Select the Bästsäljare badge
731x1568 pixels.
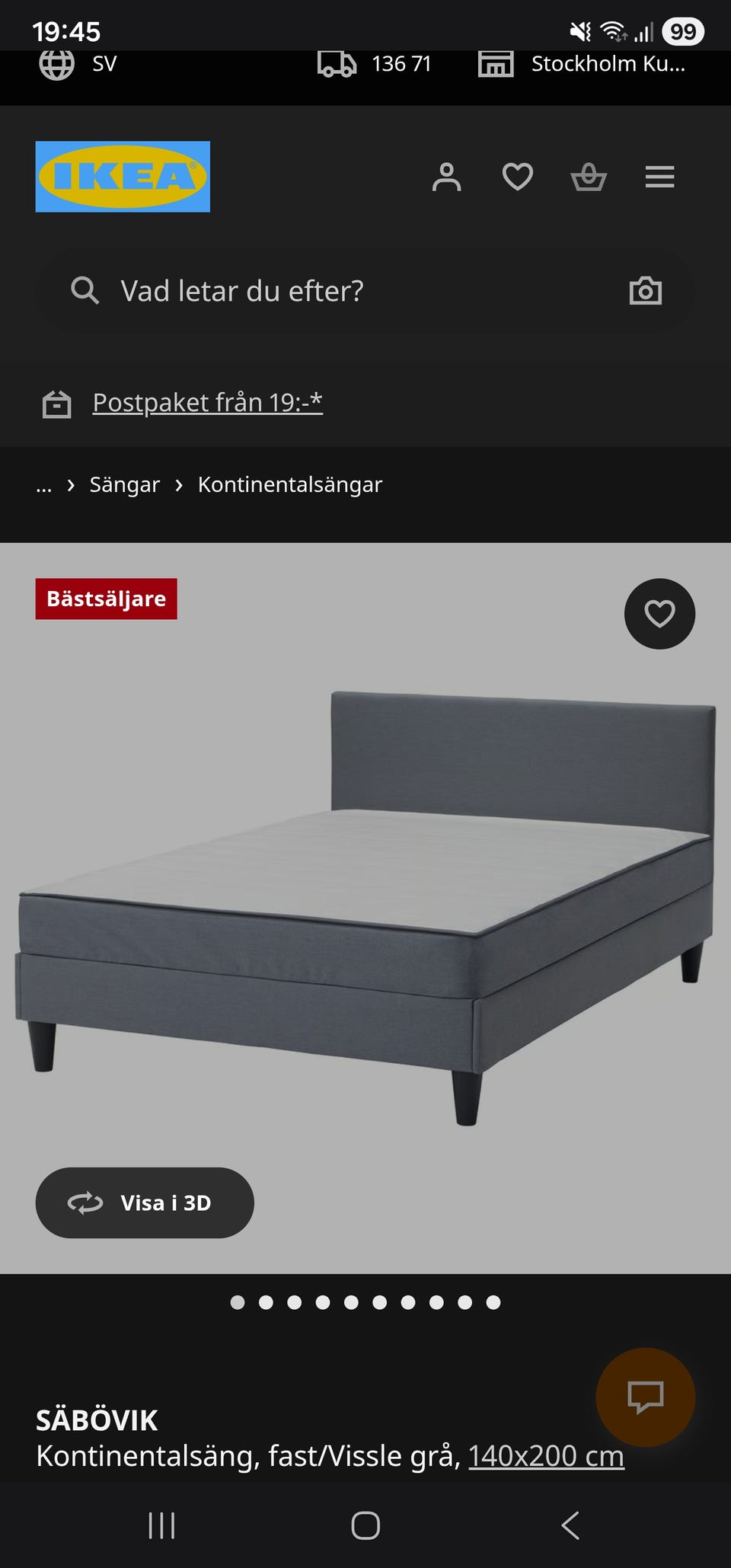pyautogui.click(x=105, y=599)
